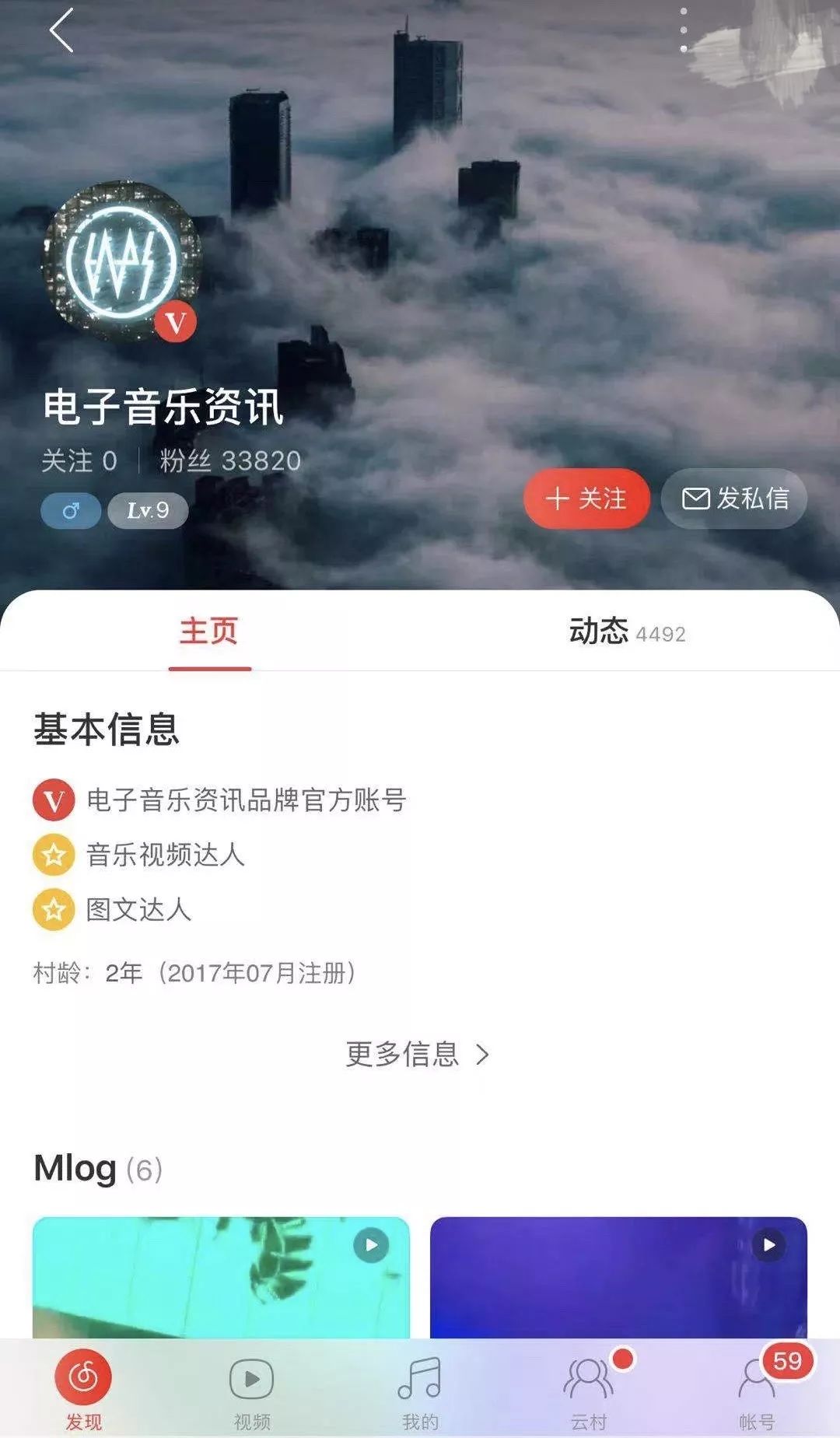View the 粉丝 33820 followers list
Screen dimensions: 840x1438
(230, 461)
